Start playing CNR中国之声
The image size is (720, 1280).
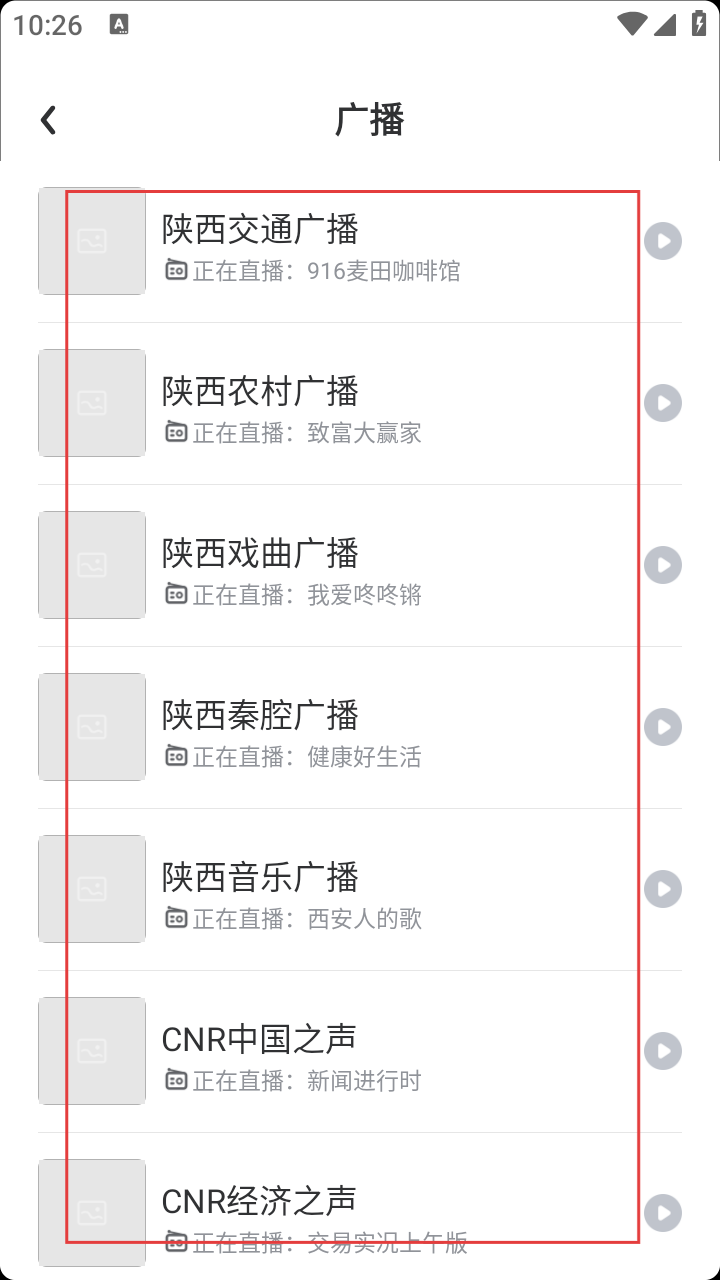(662, 1051)
